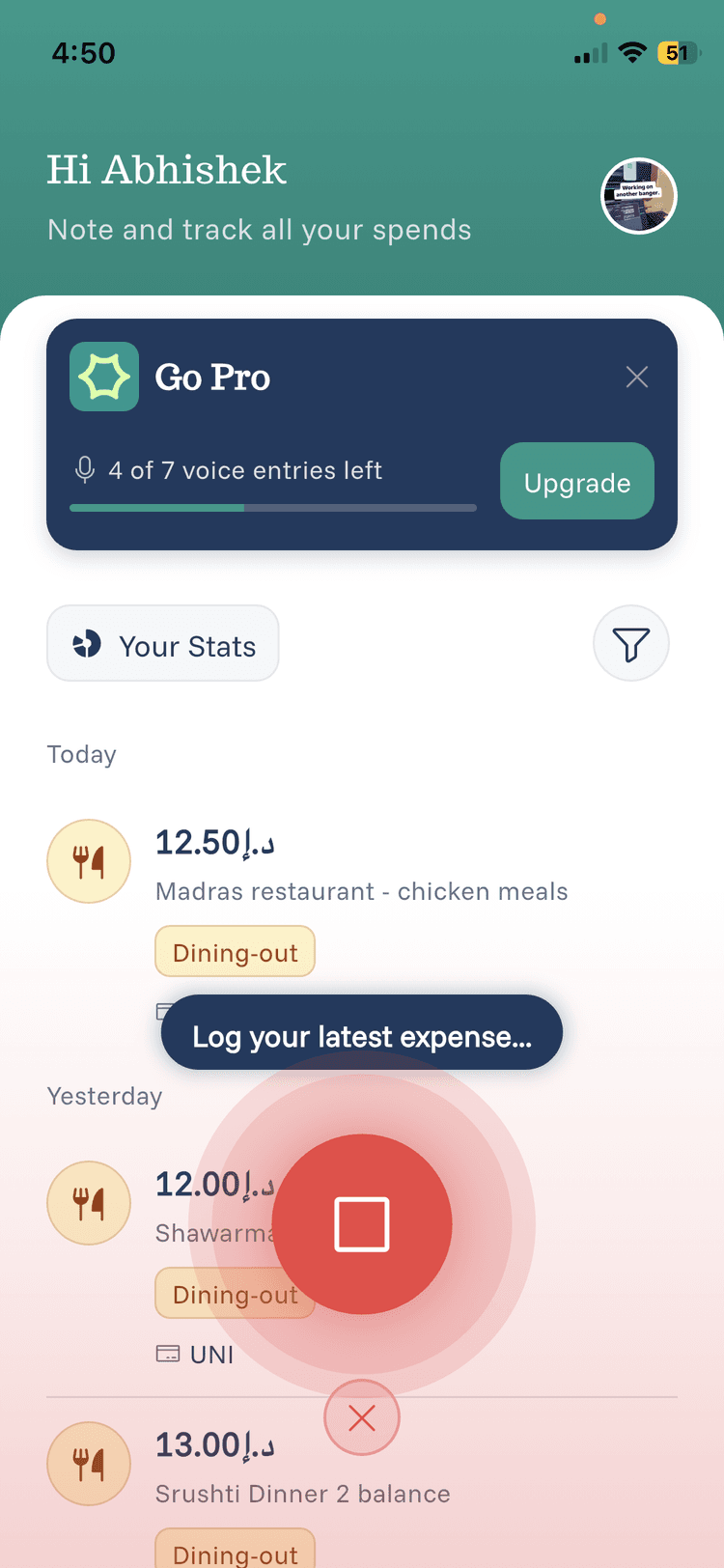This screenshot has height=1568, width=724.
Task: Select the dining icon on Srushti Dinner entry
Action: click(x=88, y=1464)
